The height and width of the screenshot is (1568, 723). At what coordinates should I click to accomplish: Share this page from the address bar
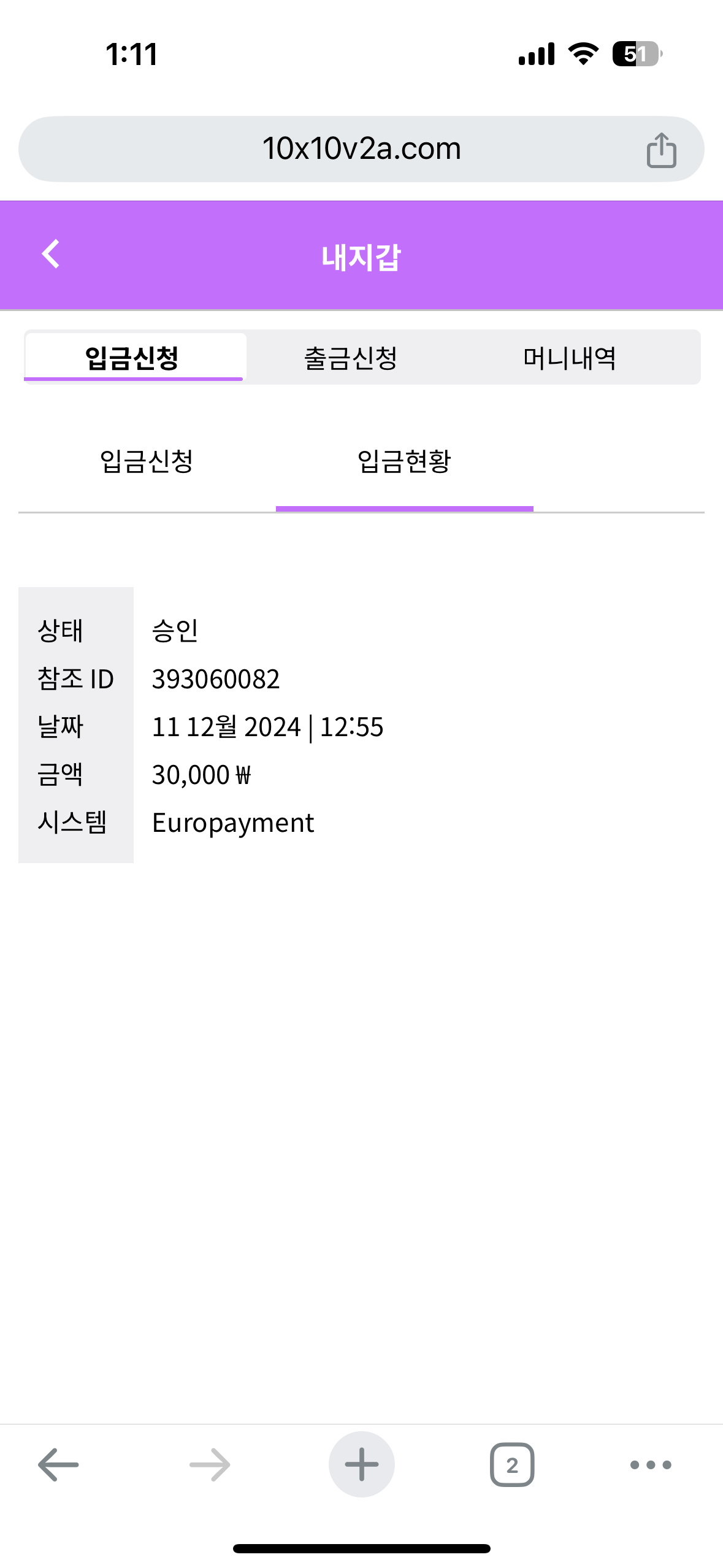(661, 150)
